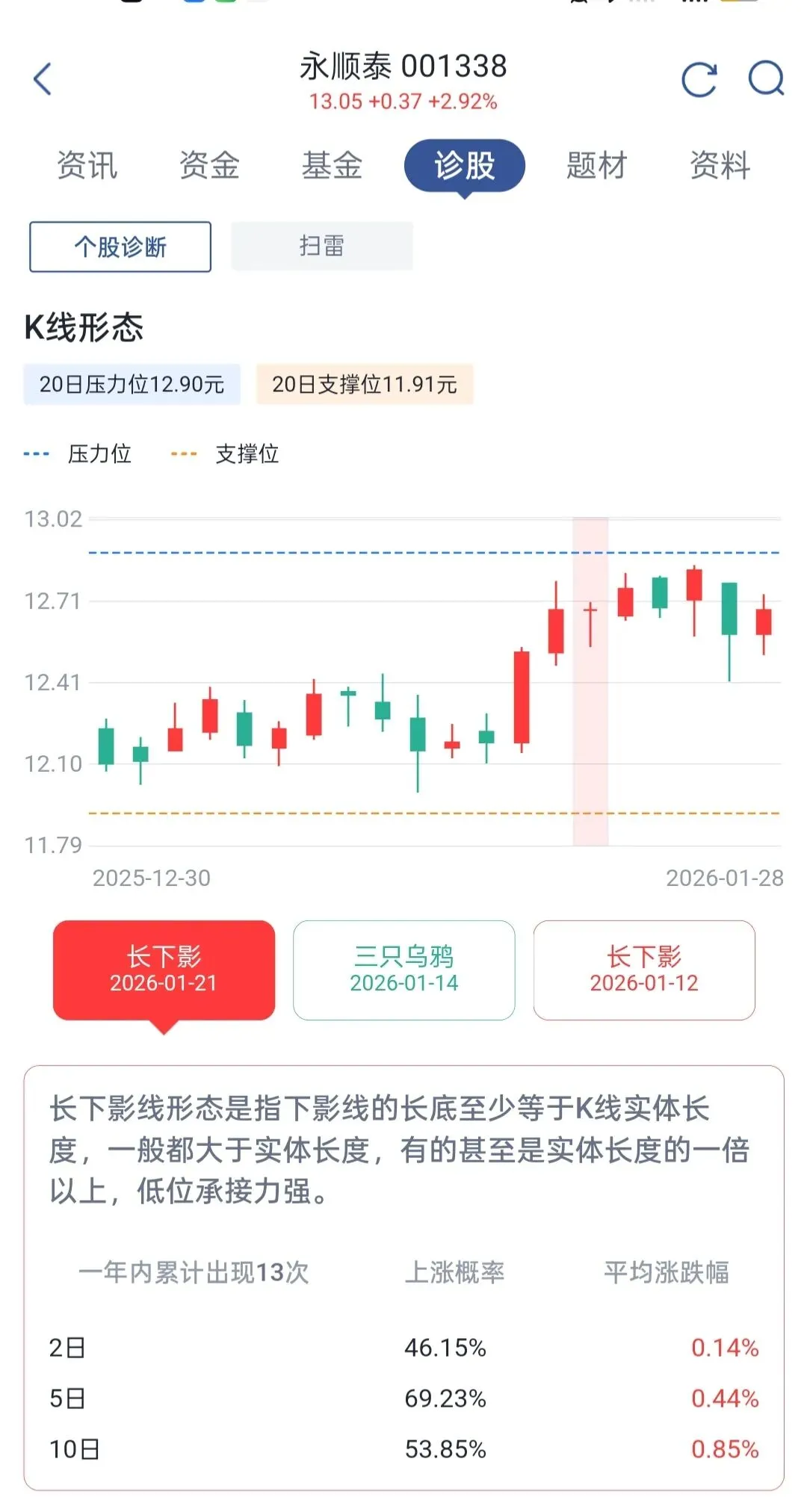Image resolution: width=807 pixels, height=1512 pixels.
Task: View the 长下影 2026-01-12 pattern
Action: (x=644, y=970)
